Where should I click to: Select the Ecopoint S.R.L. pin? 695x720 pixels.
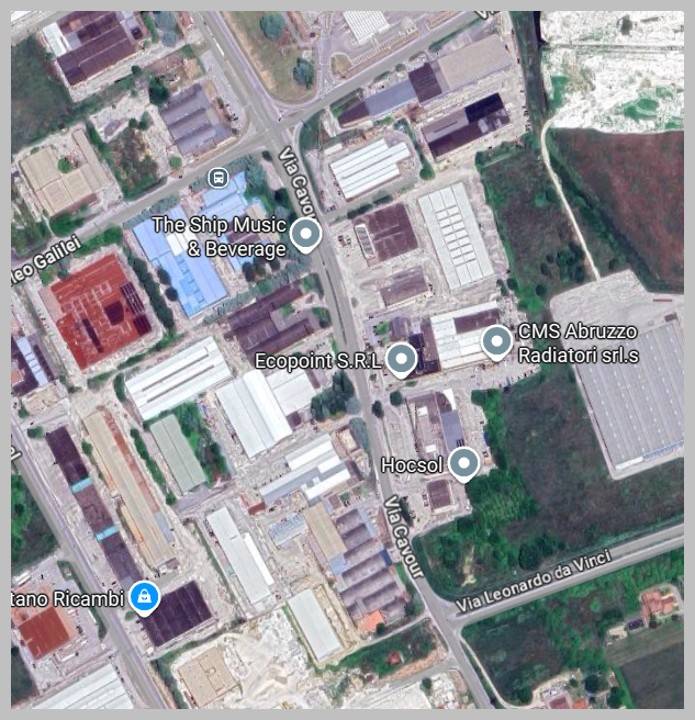(402, 359)
